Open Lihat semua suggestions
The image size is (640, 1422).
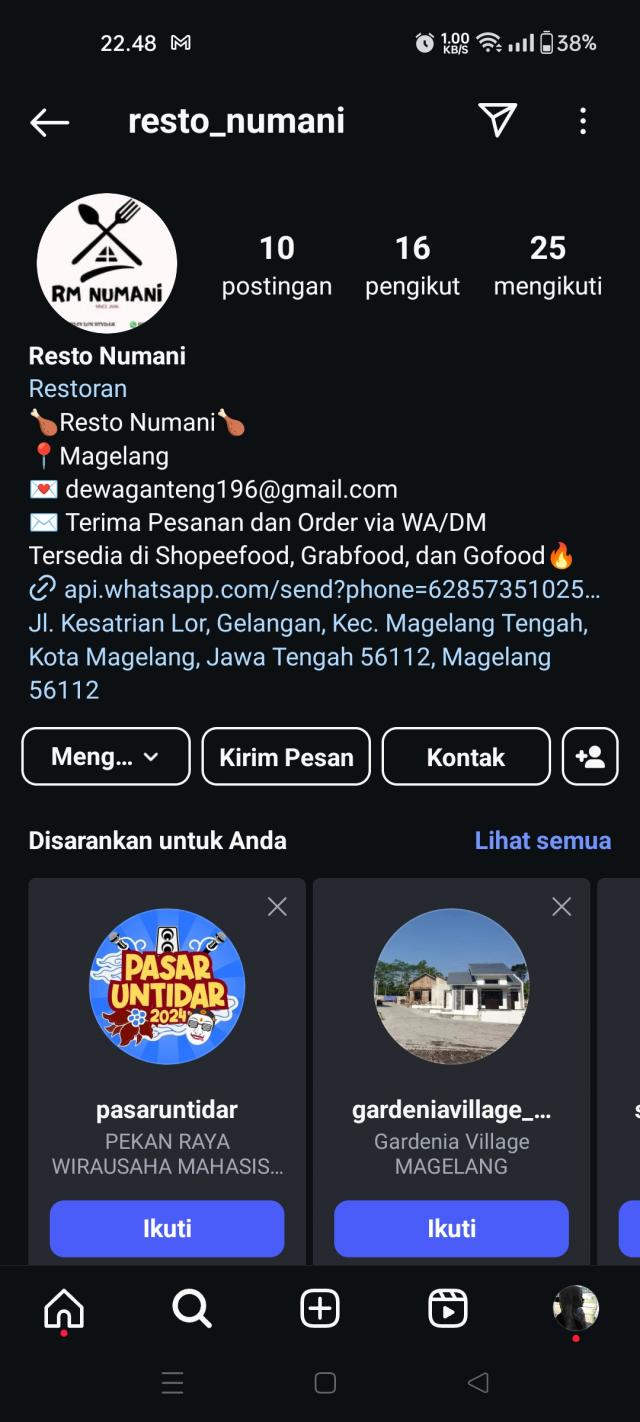coord(543,840)
